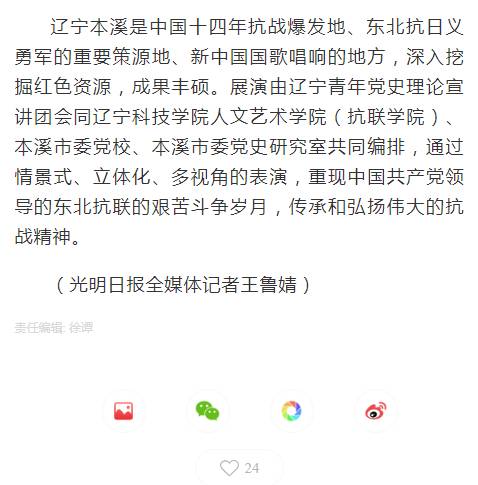Tap the red picture share icon
The height and width of the screenshot is (485, 478).
pos(123,411)
